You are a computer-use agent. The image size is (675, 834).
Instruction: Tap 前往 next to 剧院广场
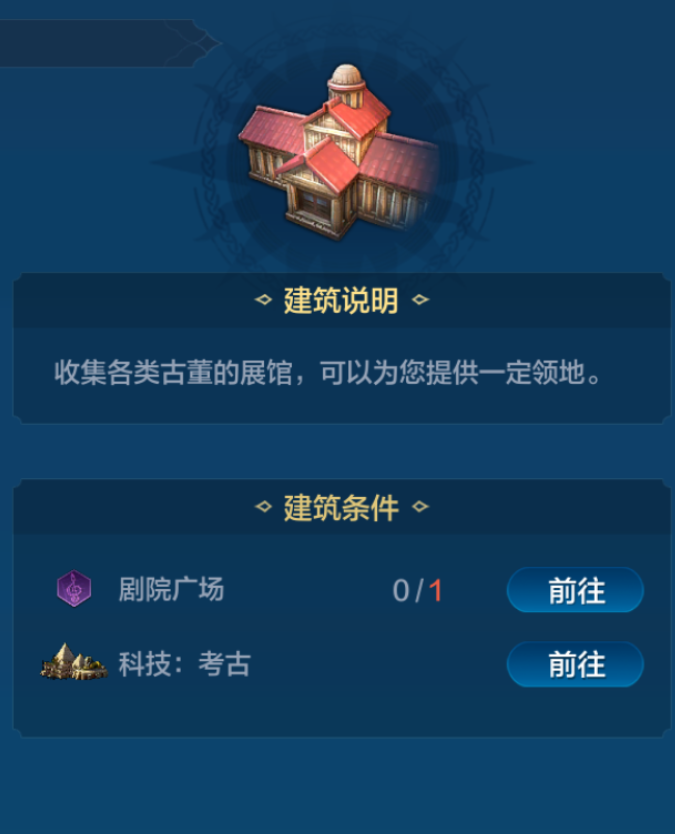pyautogui.click(x=575, y=590)
